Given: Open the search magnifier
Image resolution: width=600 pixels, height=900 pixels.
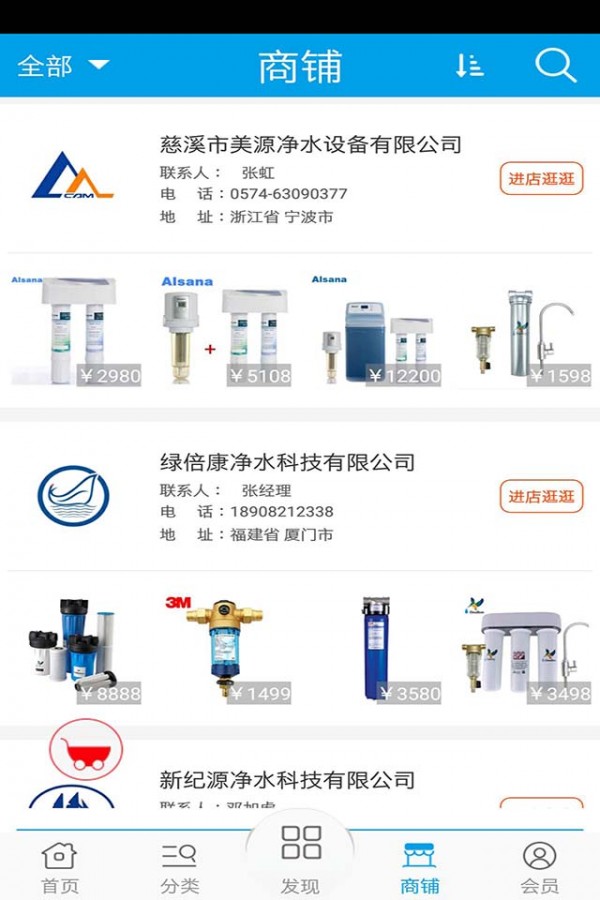Looking at the screenshot, I should [x=555, y=66].
